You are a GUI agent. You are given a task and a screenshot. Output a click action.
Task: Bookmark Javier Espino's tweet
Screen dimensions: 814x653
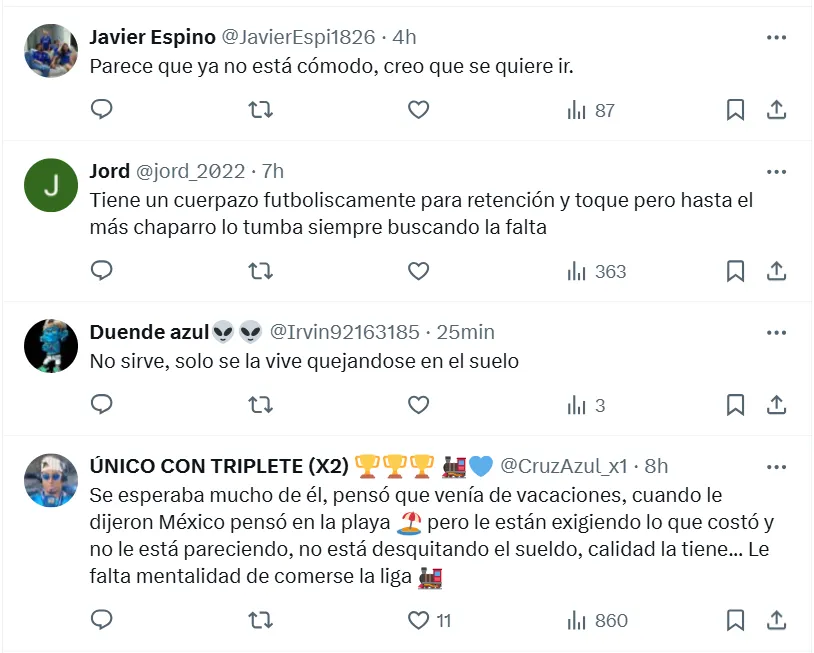click(x=735, y=110)
